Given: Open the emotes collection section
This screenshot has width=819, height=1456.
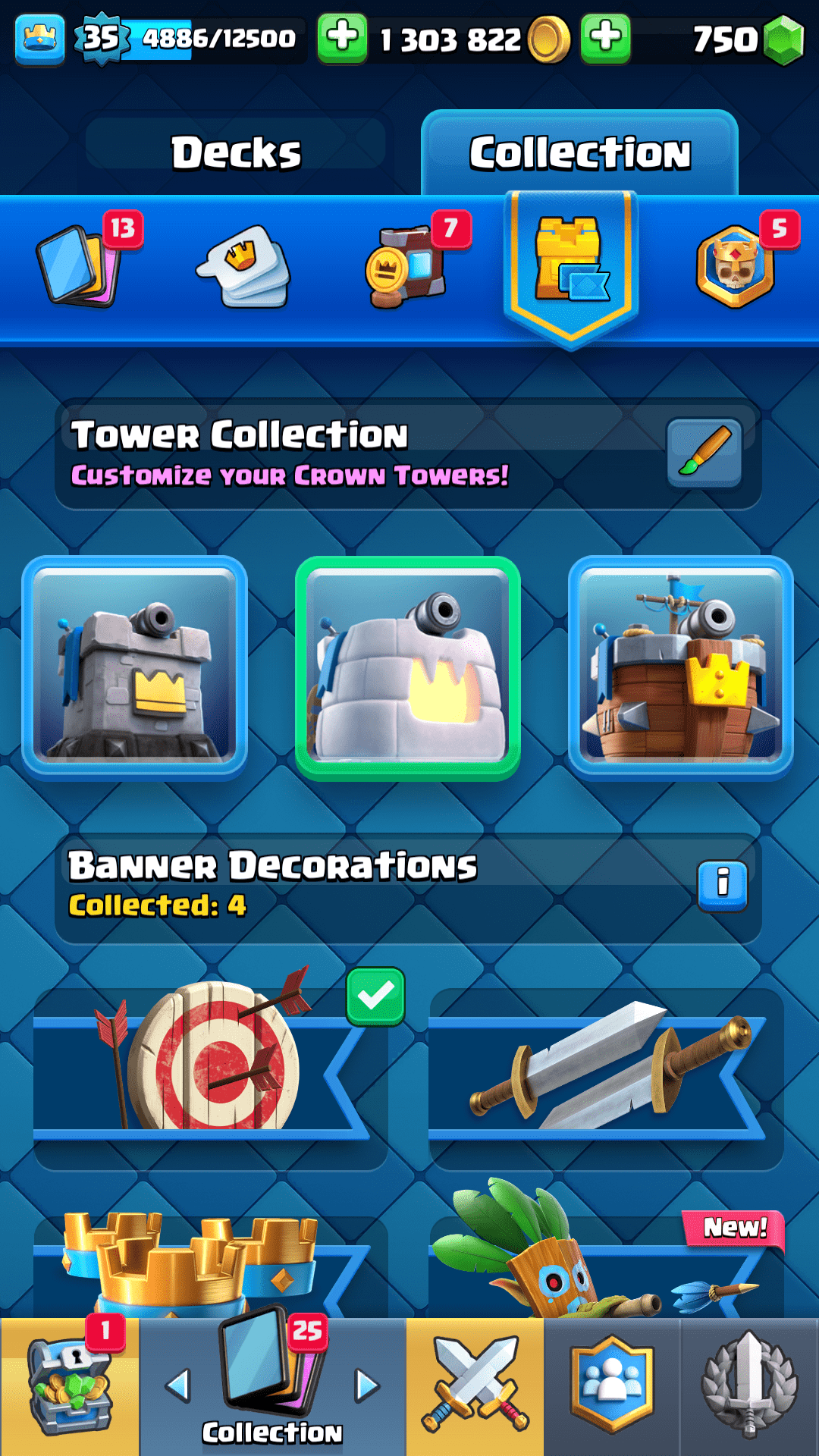Looking at the screenshot, I should (244, 265).
